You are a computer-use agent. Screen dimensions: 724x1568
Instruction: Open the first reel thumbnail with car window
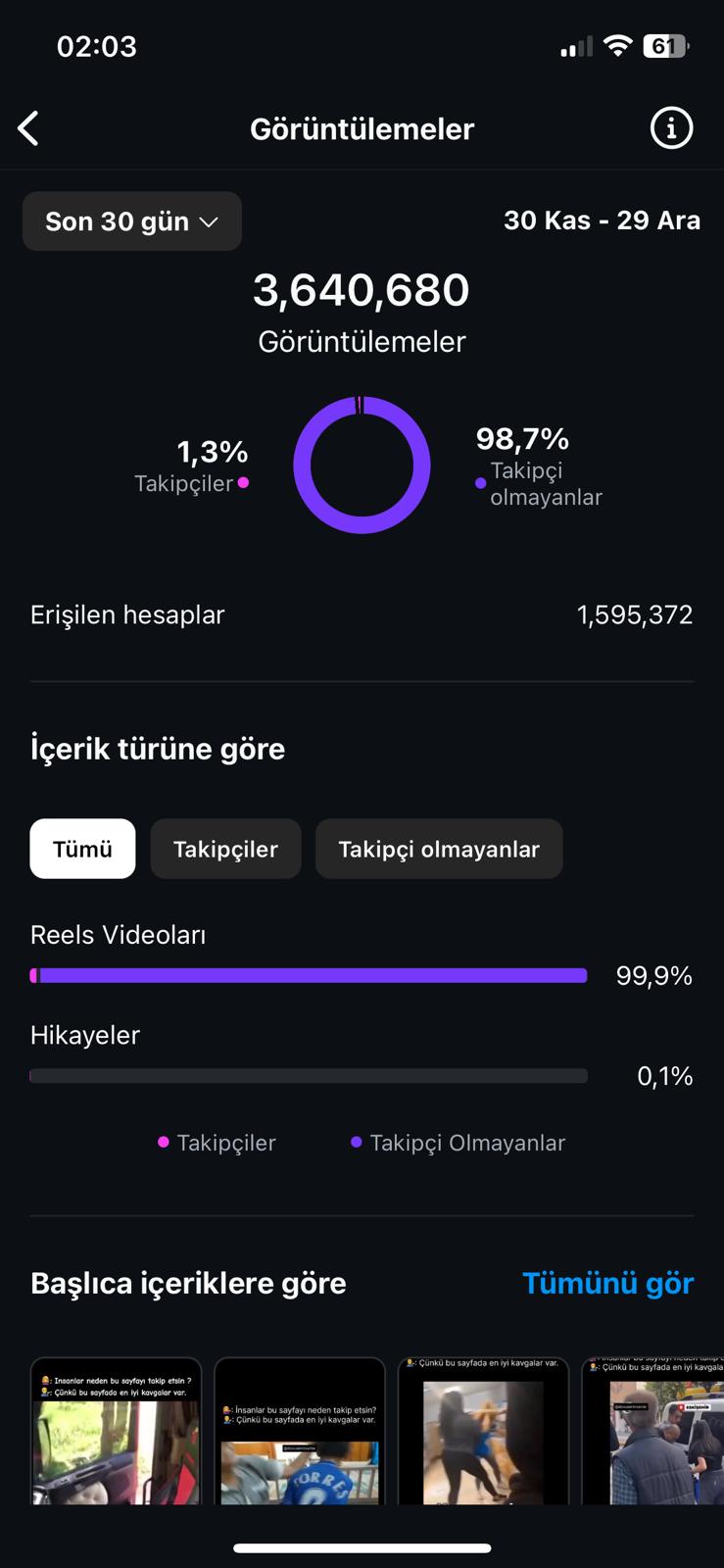116,1431
